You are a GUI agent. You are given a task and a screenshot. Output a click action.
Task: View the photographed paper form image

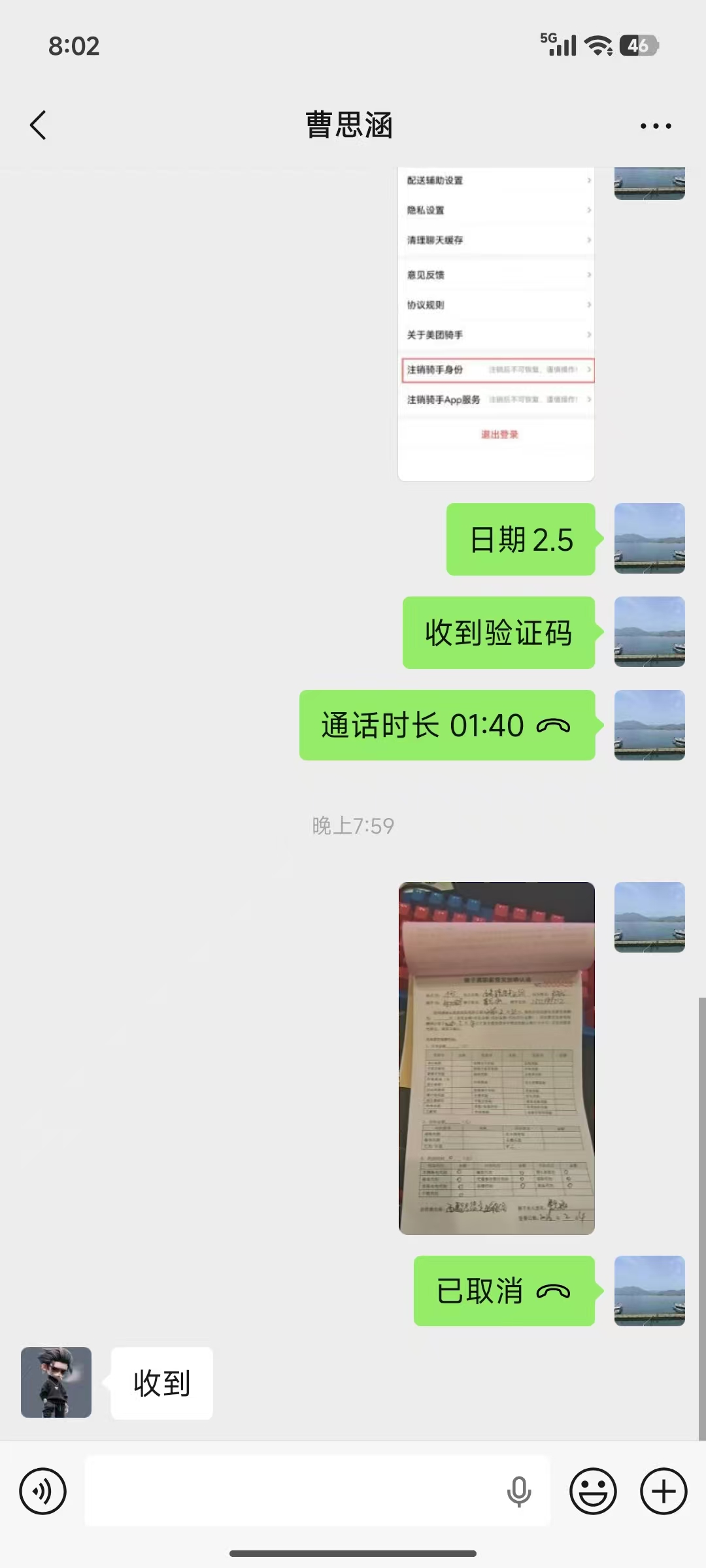coord(496,1058)
